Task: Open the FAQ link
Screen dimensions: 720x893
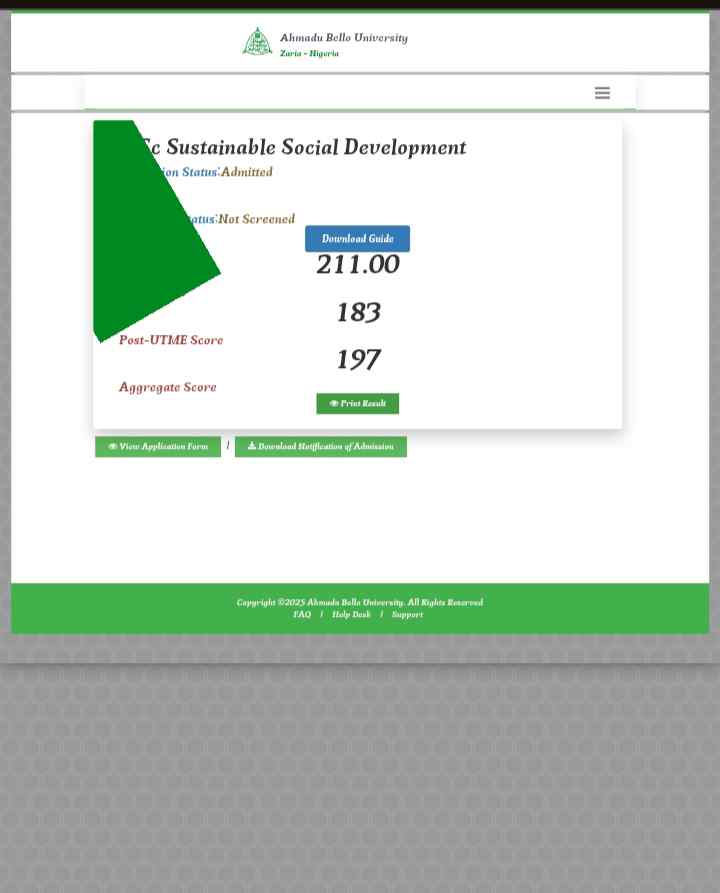Action: click(302, 615)
